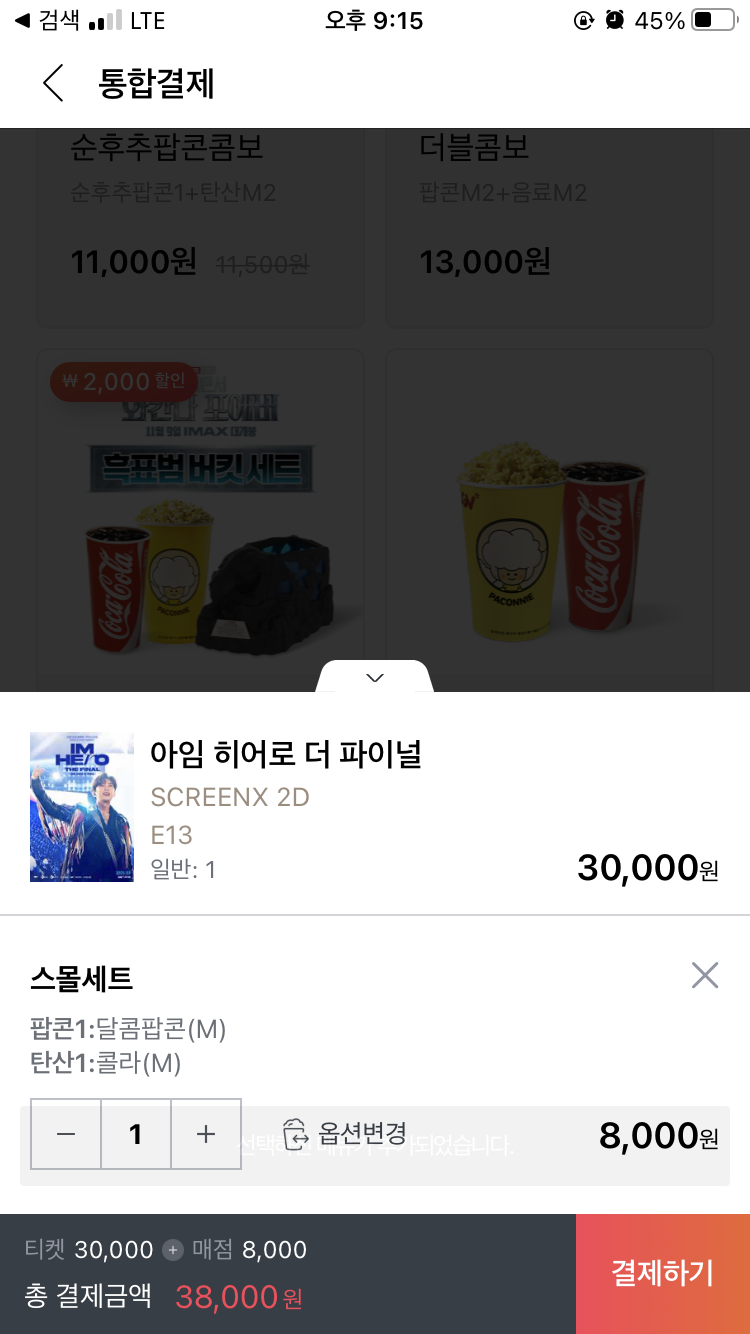This screenshot has width=750, height=1334.
Task: Decrease 스몰세트 quantity with minus button
Action: (x=66, y=1133)
